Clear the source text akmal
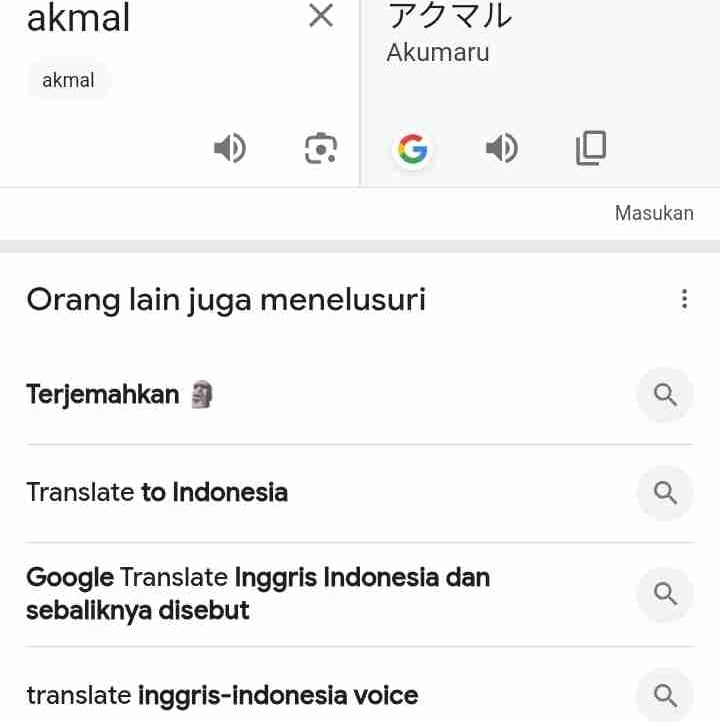This screenshot has height=722, width=720. coord(321,16)
